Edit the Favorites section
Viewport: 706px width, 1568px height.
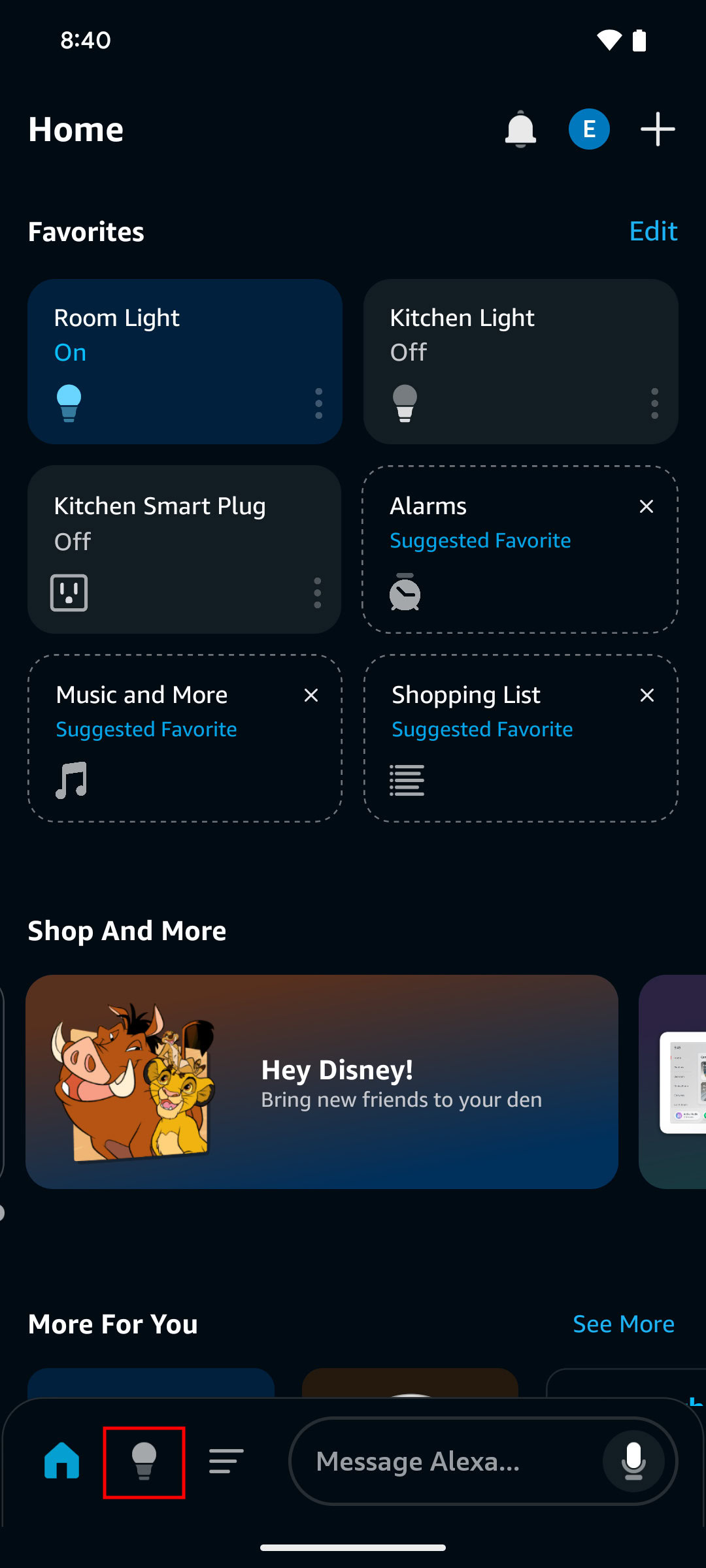click(x=652, y=231)
